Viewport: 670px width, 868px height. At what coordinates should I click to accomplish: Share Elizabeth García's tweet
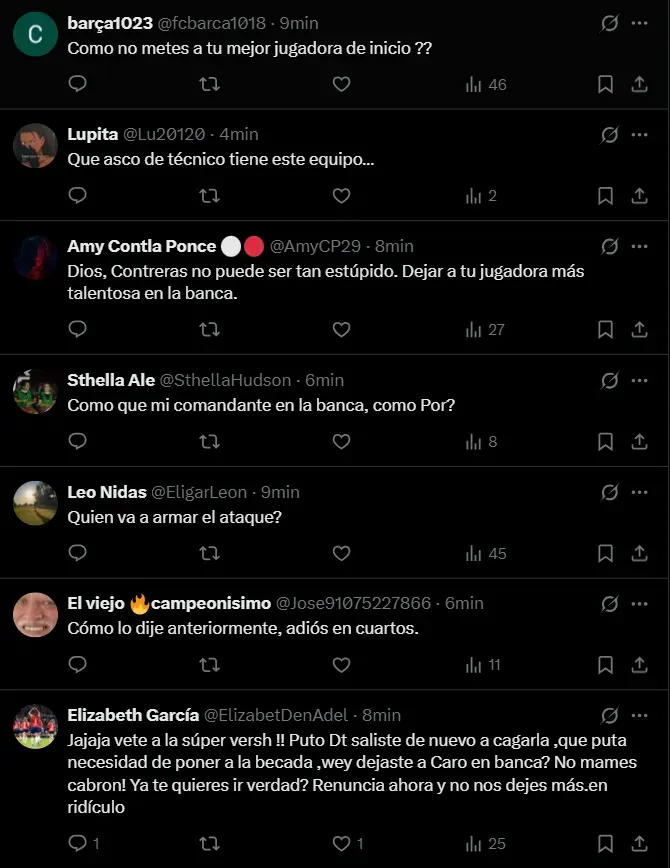coord(639,844)
